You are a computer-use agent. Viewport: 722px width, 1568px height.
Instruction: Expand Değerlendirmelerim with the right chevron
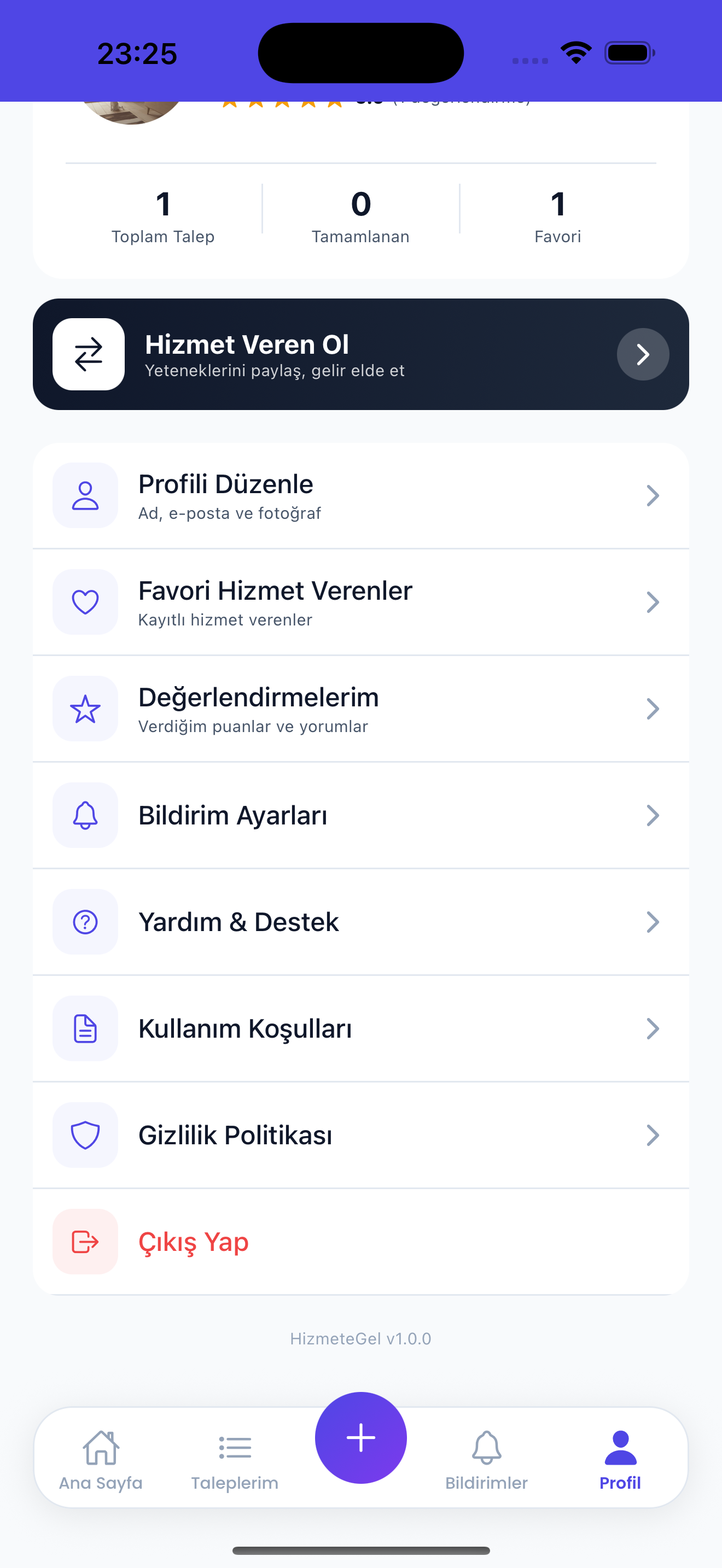pyautogui.click(x=653, y=709)
